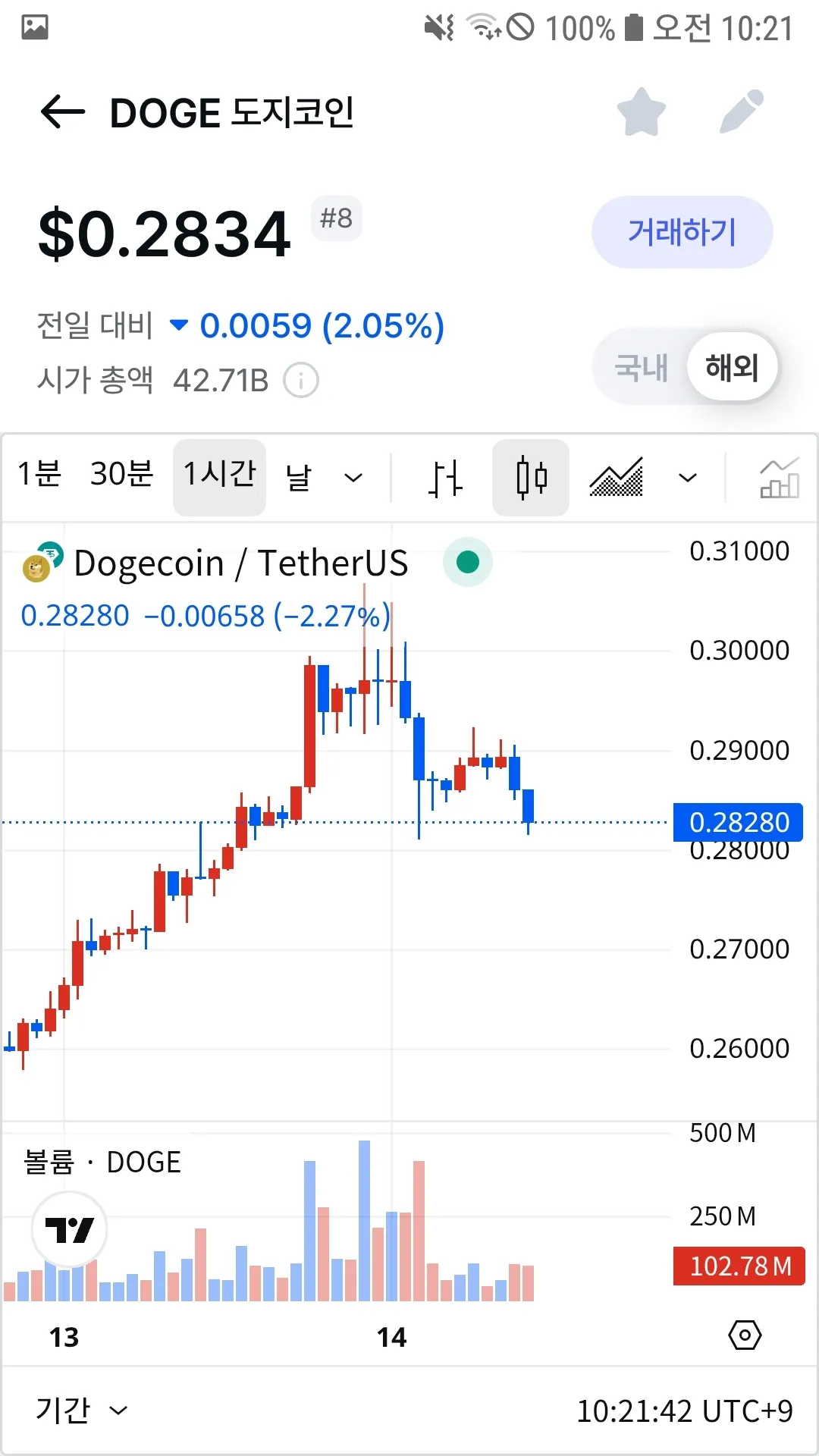Switch to 국내 market
This screenshot has height=1456, width=819.
coord(642,368)
